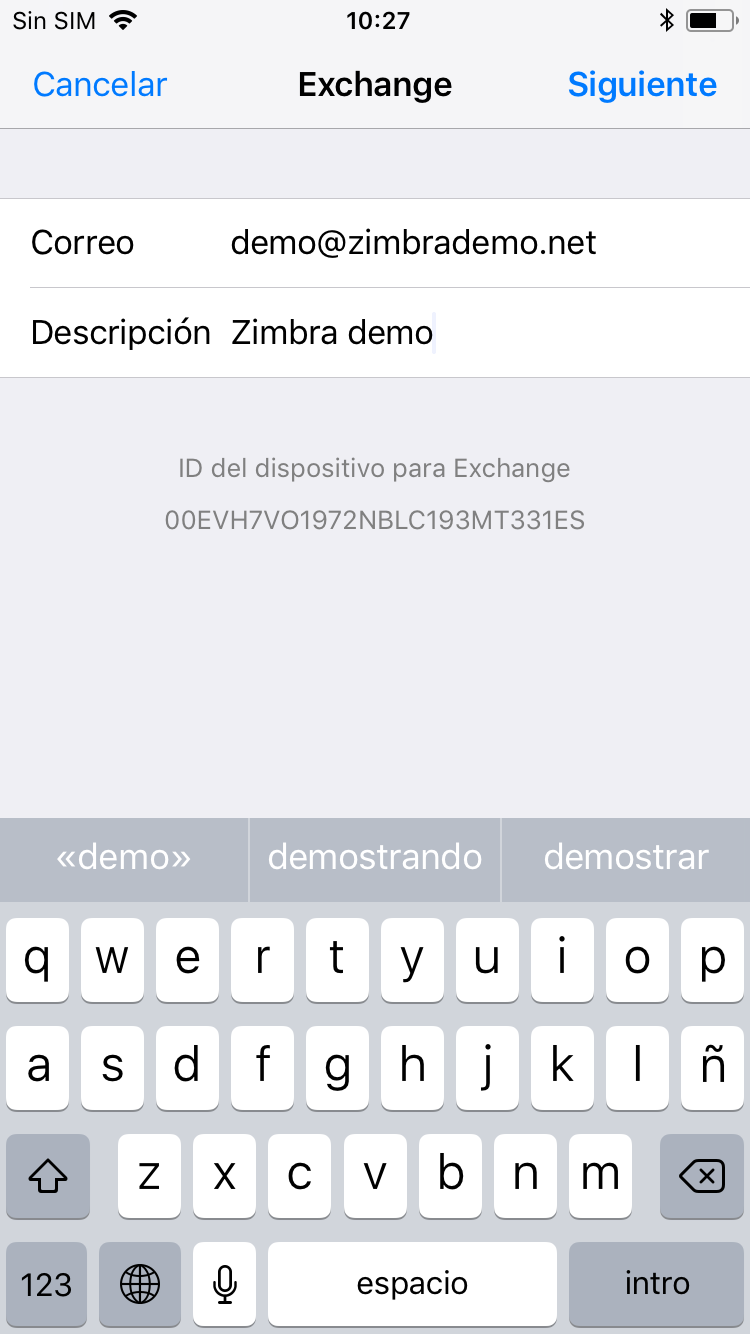The height and width of the screenshot is (1334, 750).
Task: Select the demostrando word suggestion
Action: point(375,857)
